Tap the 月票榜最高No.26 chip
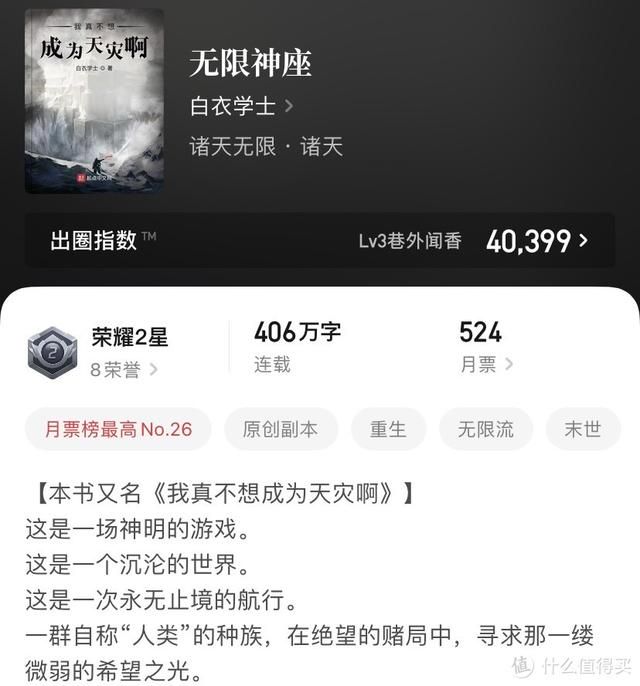This screenshot has height=686, width=640. click(118, 429)
